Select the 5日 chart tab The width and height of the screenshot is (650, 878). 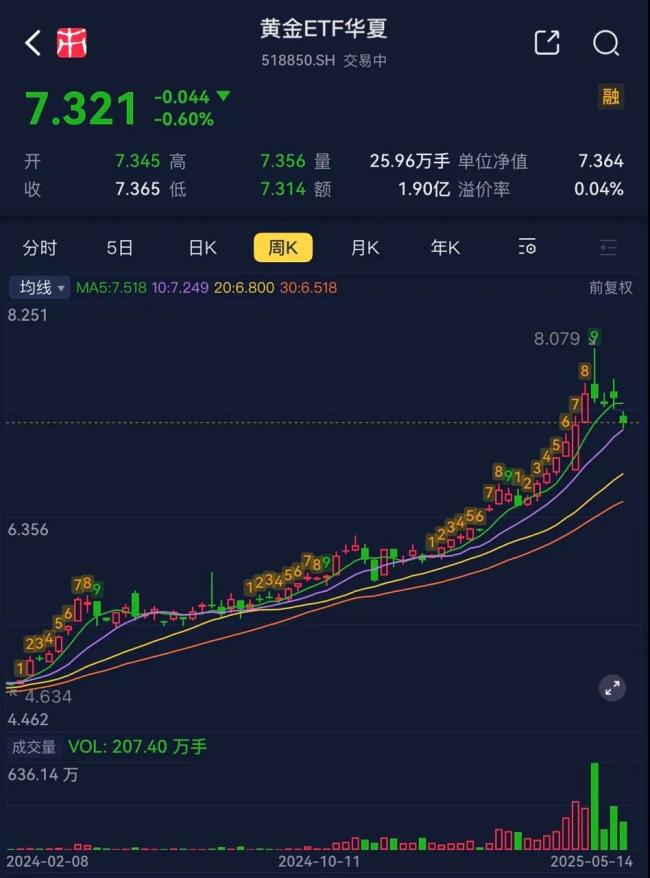[120, 248]
